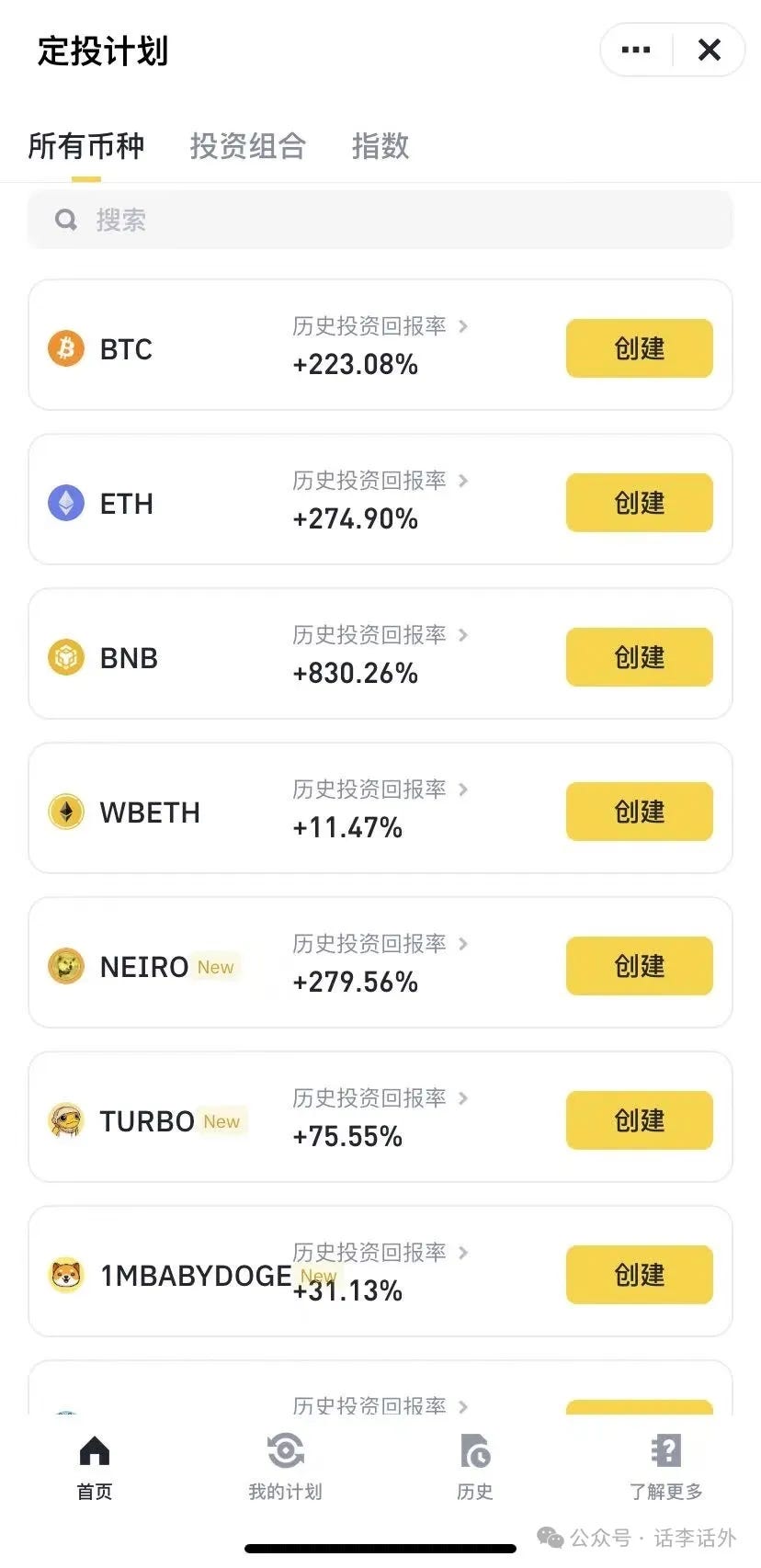Expand BNB 历史投资回报率 details chevron

[x=462, y=635]
